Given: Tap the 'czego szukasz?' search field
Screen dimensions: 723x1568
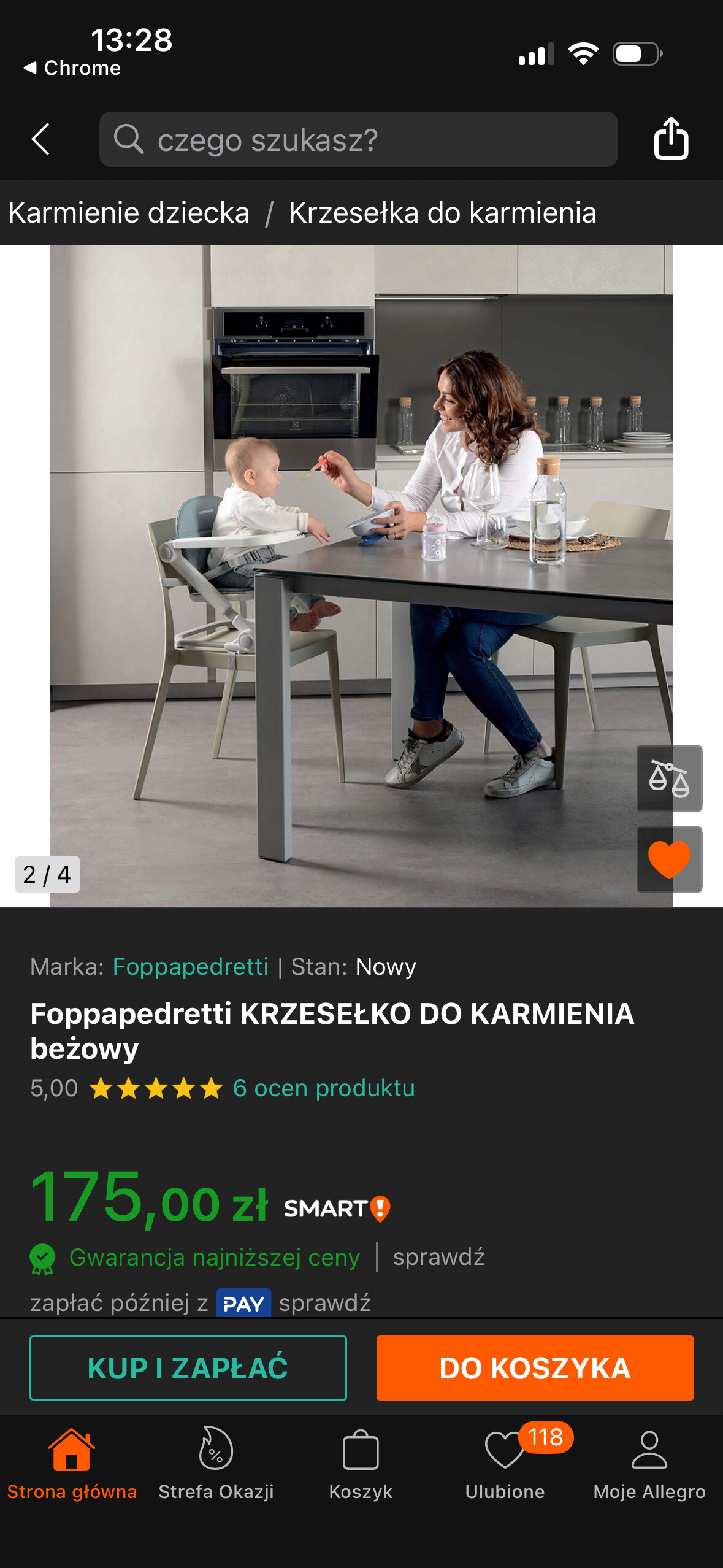Looking at the screenshot, I should click(x=358, y=139).
